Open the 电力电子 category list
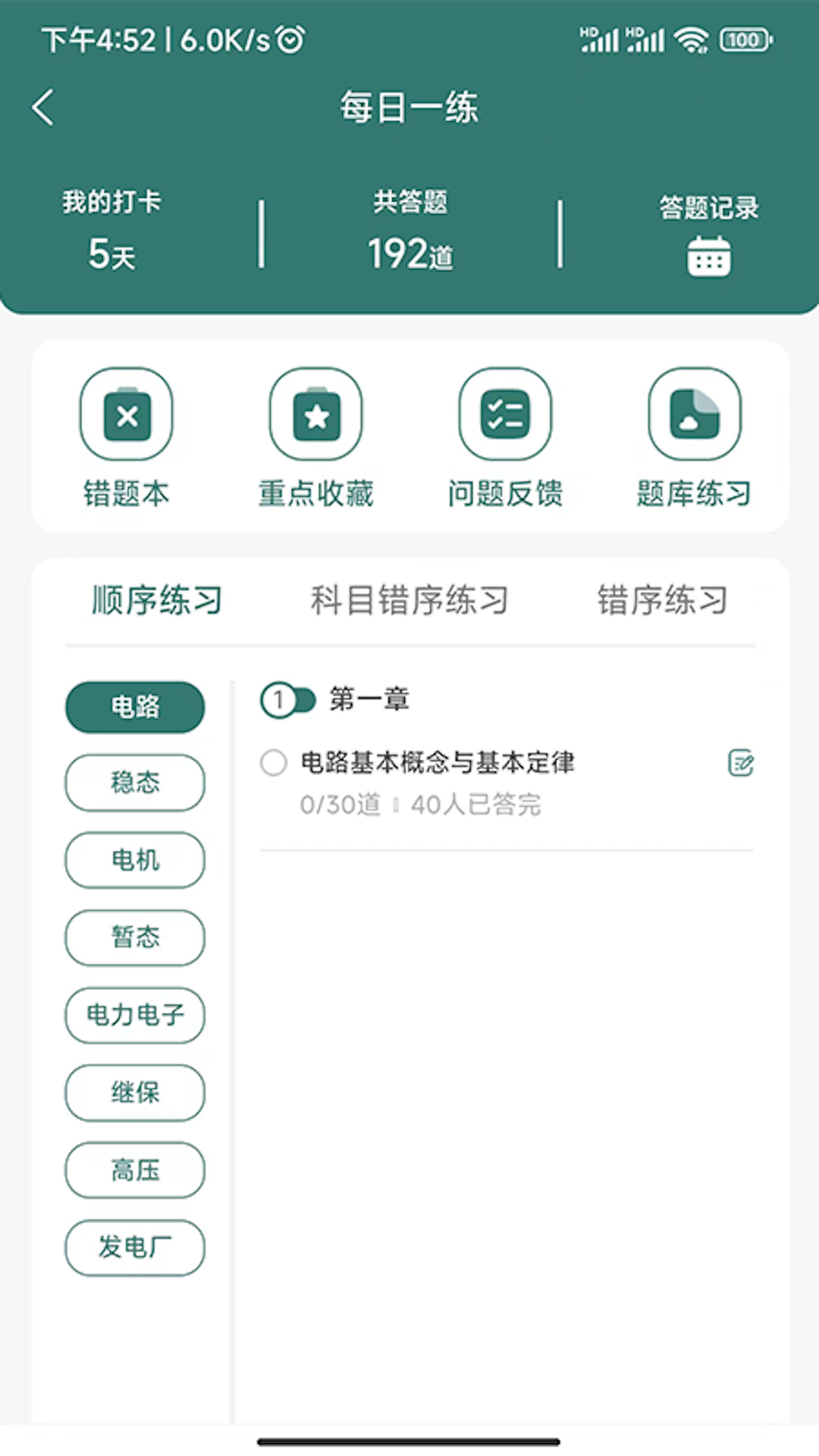 pyautogui.click(x=134, y=1015)
